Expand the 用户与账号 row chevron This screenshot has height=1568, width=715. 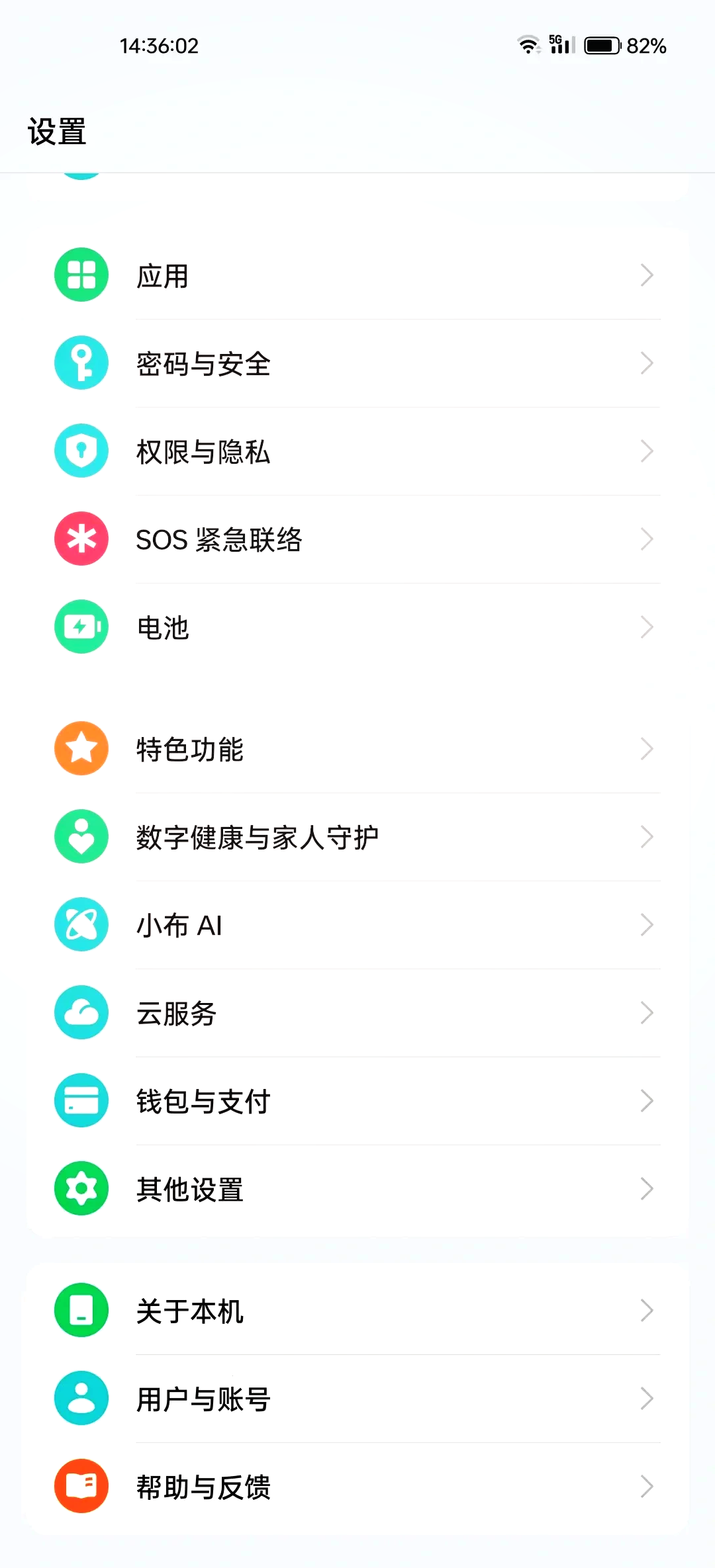[647, 1399]
